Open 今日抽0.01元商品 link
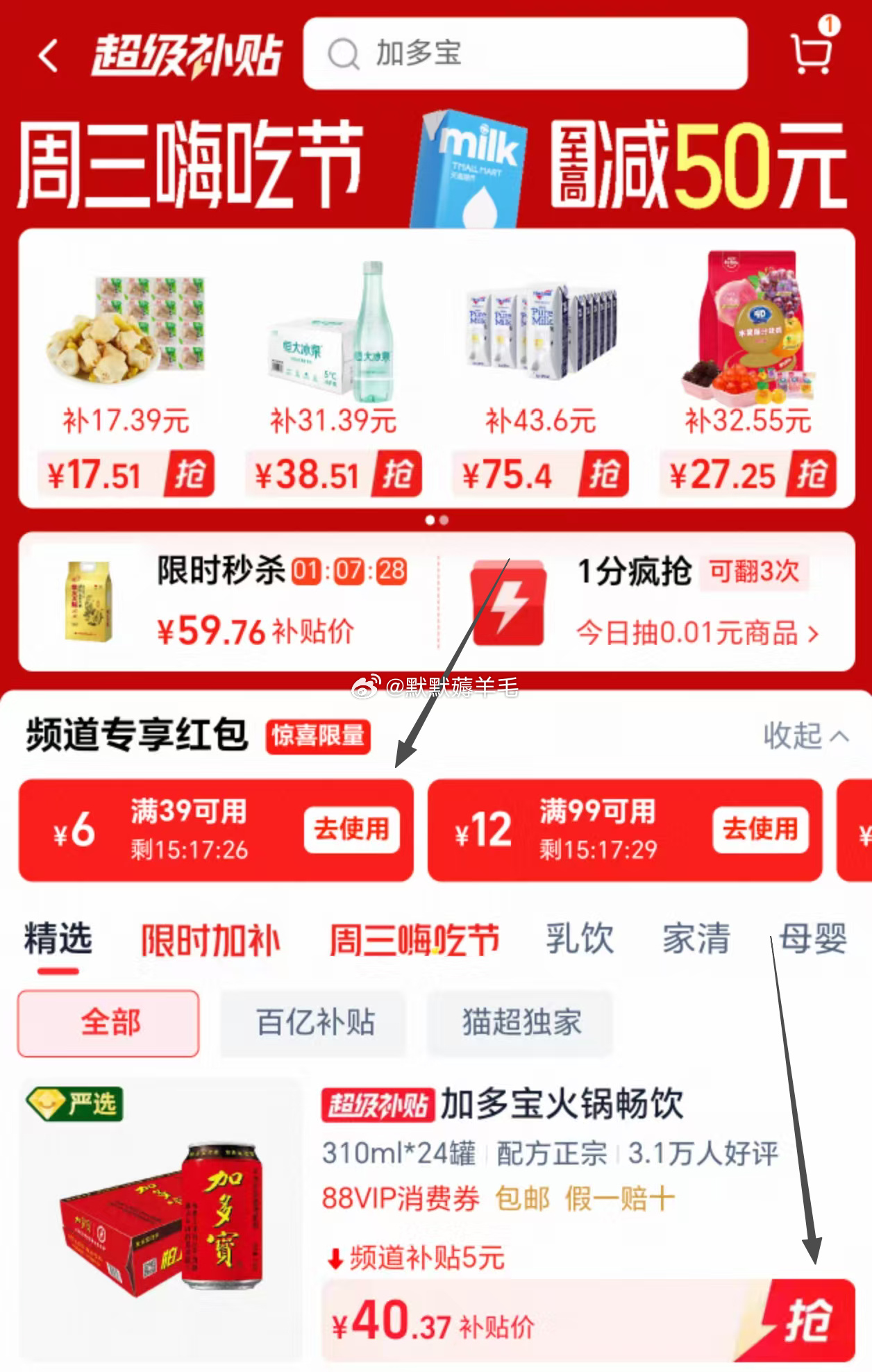 tap(696, 633)
